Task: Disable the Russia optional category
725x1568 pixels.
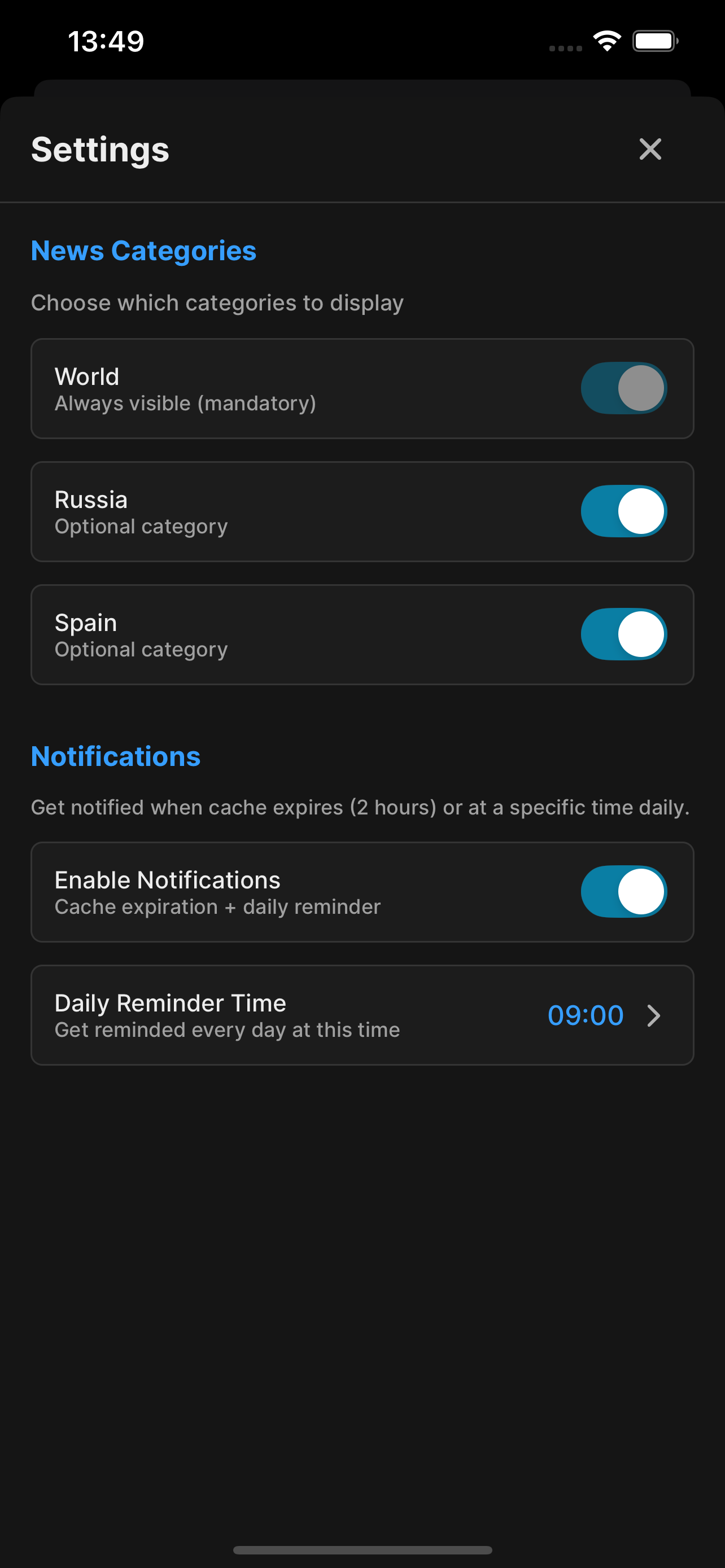Action: point(624,511)
